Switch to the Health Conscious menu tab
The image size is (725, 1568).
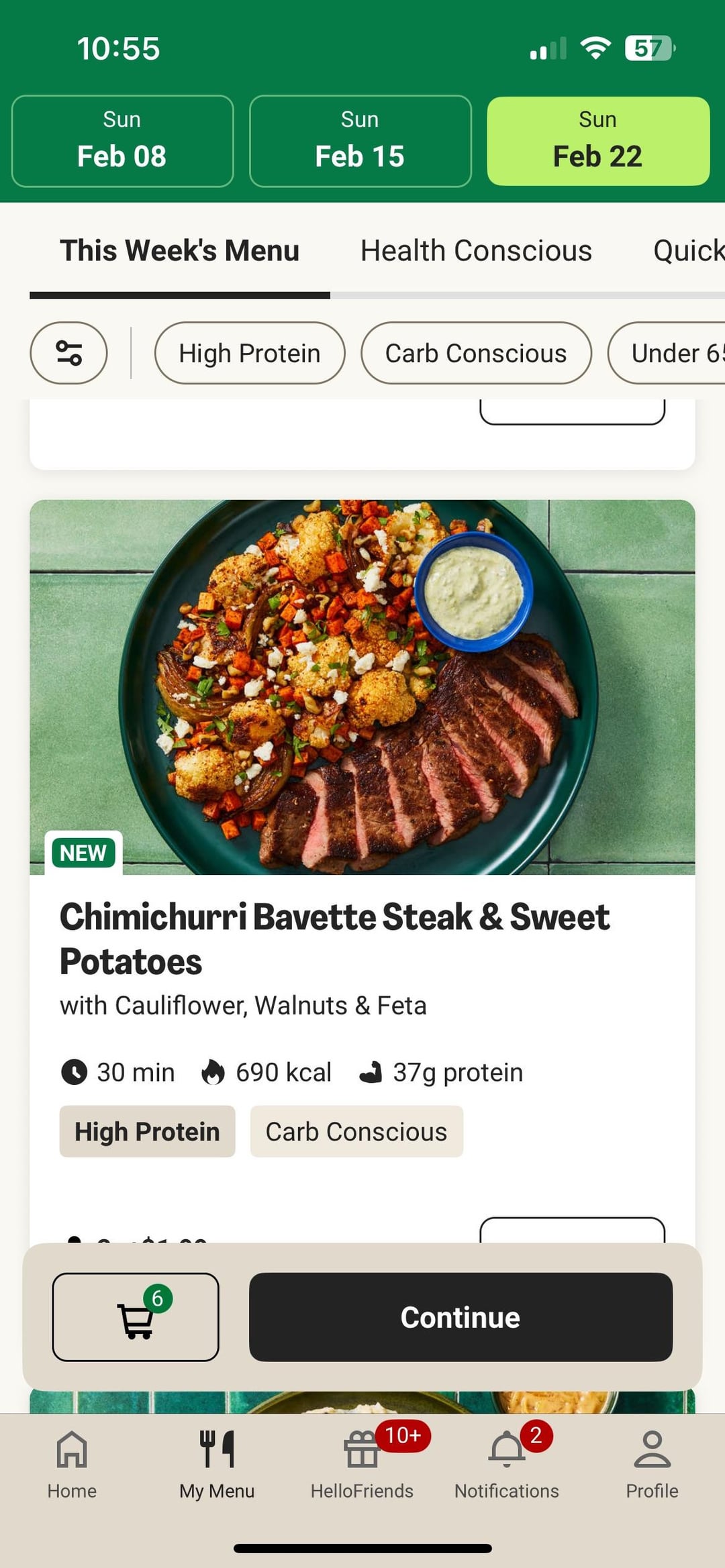[x=476, y=251]
